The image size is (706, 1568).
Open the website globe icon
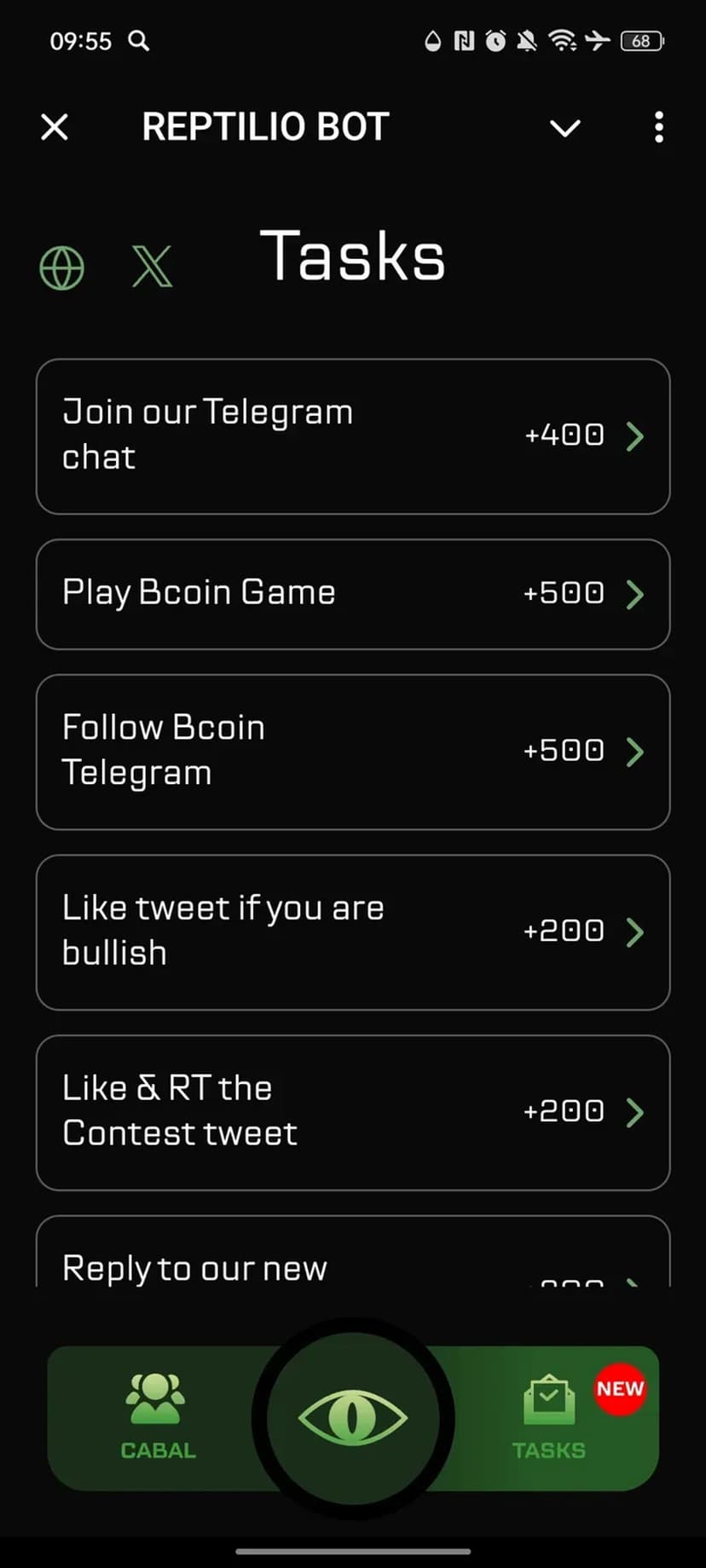tap(62, 268)
